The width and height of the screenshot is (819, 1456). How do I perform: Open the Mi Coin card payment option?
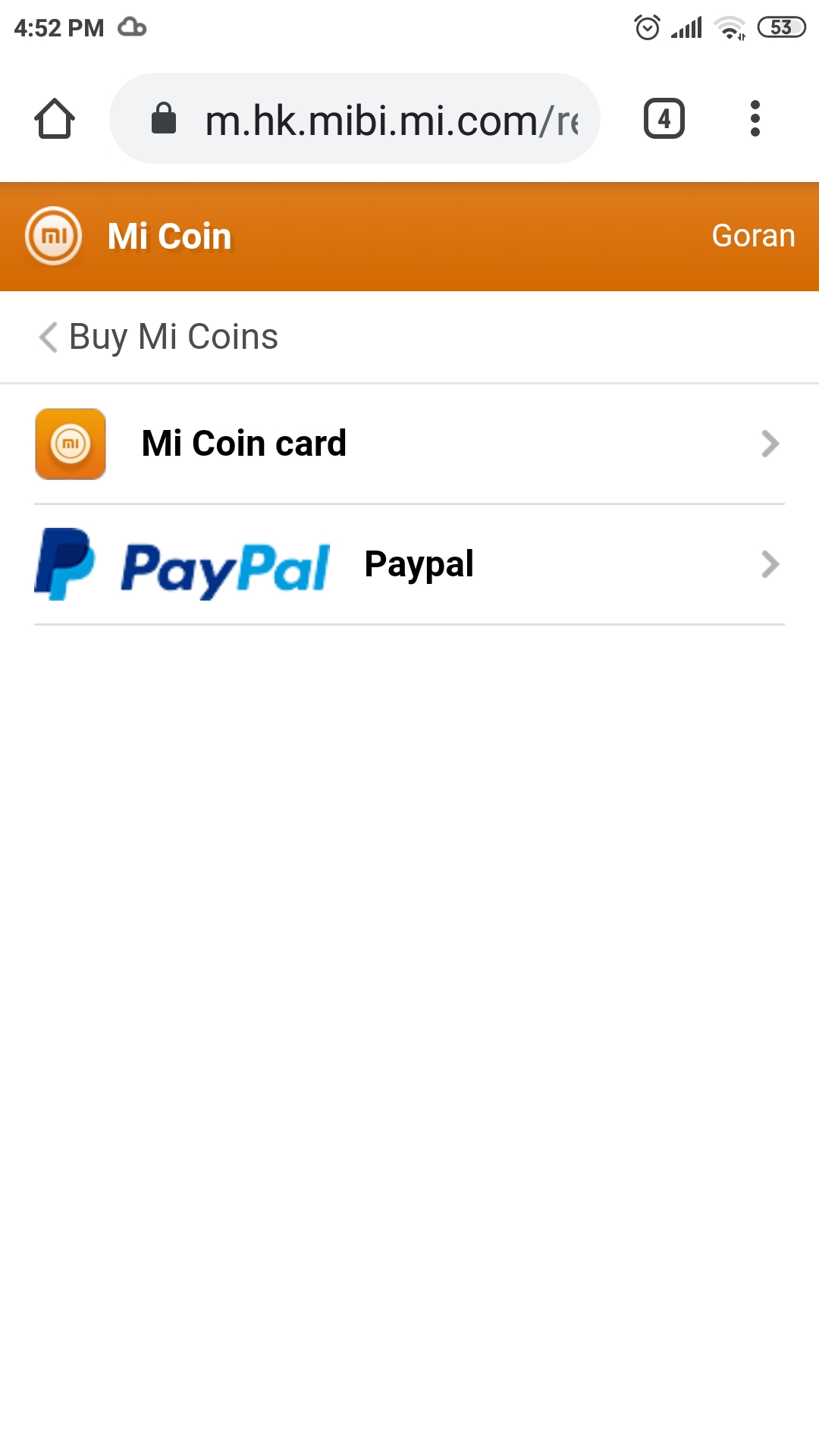click(x=409, y=444)
